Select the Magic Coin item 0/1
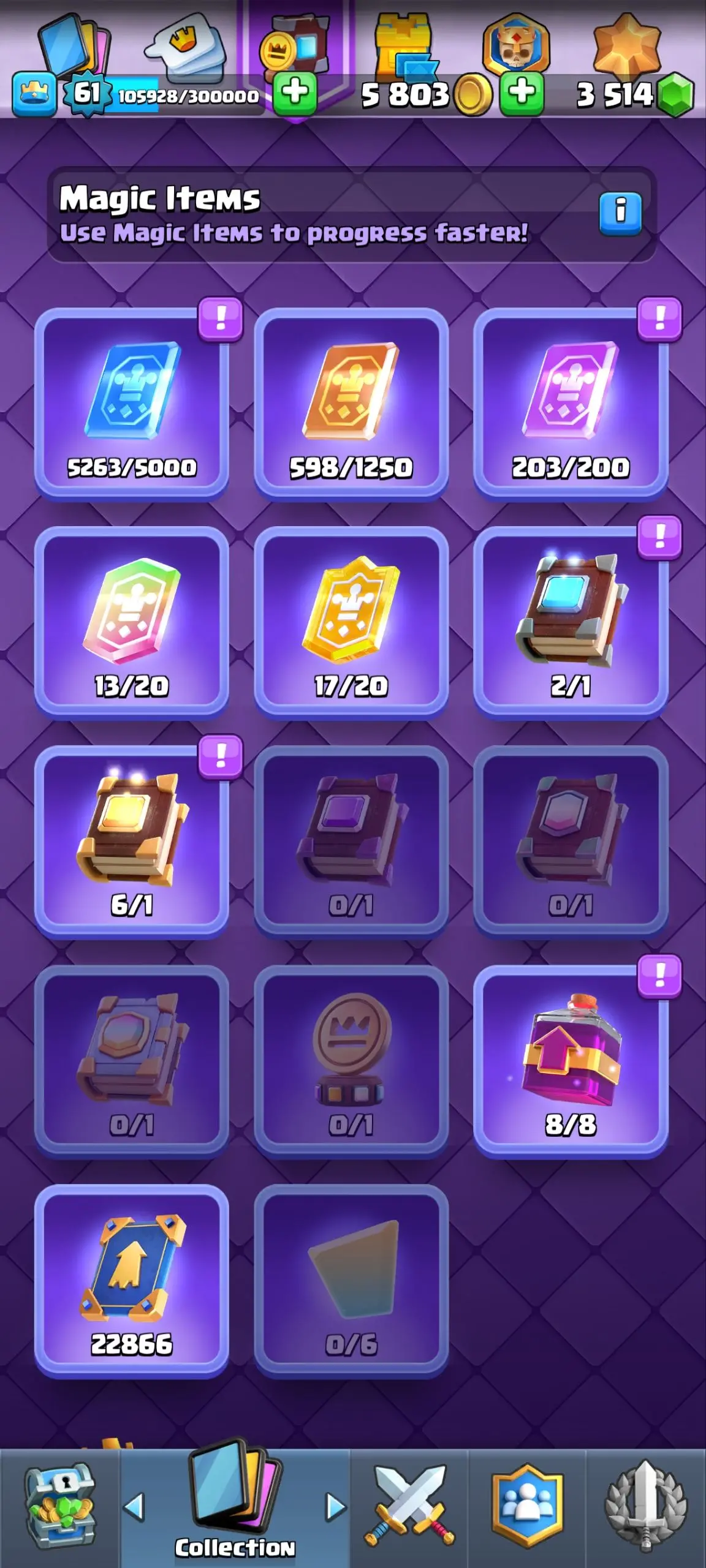706x1568 pixels. [x=351, y=1060]
